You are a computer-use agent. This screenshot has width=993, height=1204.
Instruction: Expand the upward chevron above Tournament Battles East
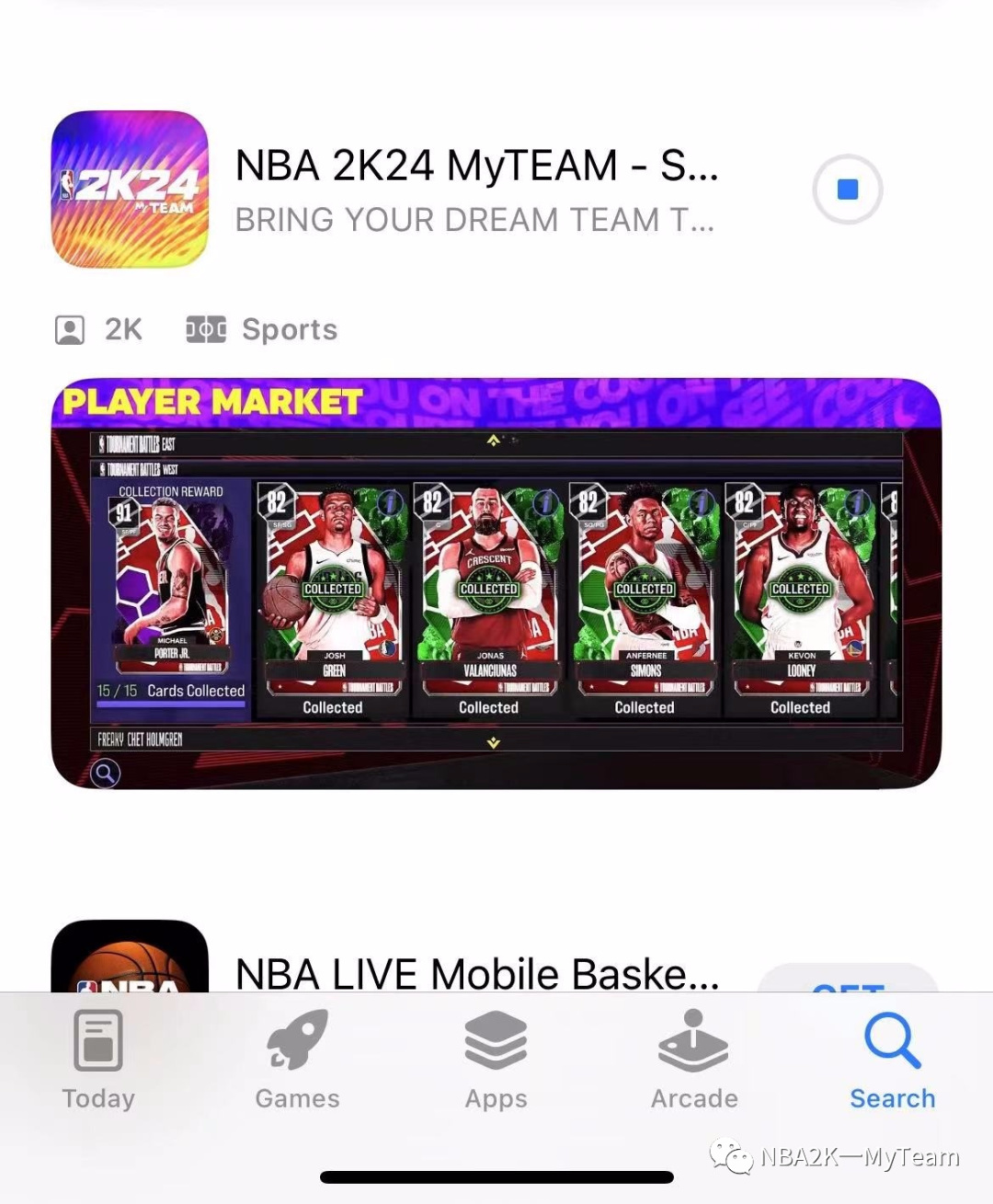coord(494,441)
